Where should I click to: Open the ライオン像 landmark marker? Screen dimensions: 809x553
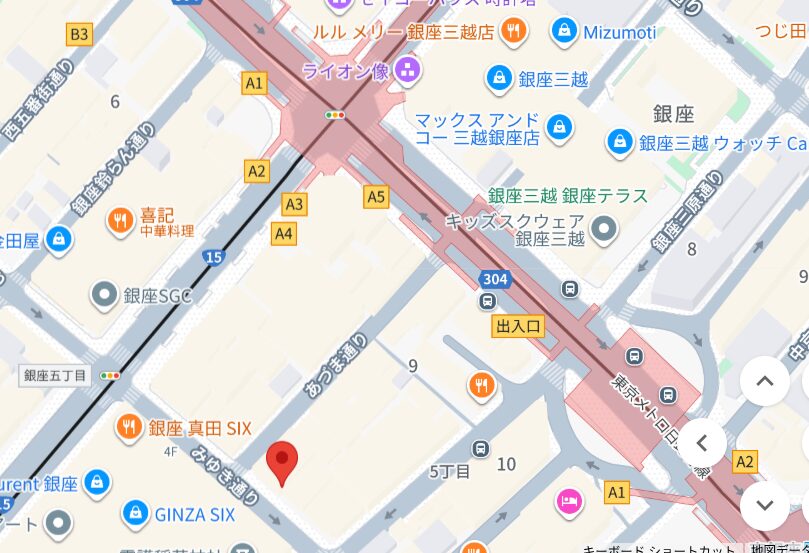406,70
